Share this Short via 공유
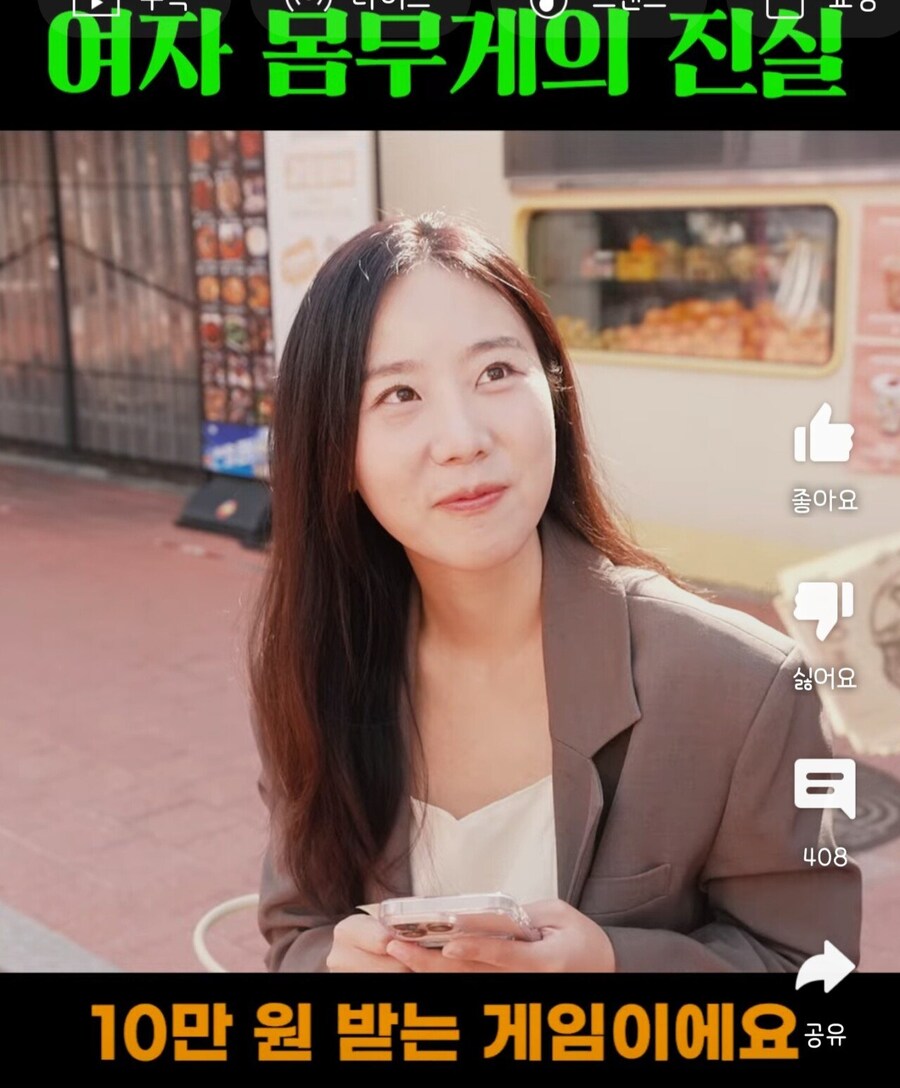The width and height of the screenshot is (900, 1088). 824,968
